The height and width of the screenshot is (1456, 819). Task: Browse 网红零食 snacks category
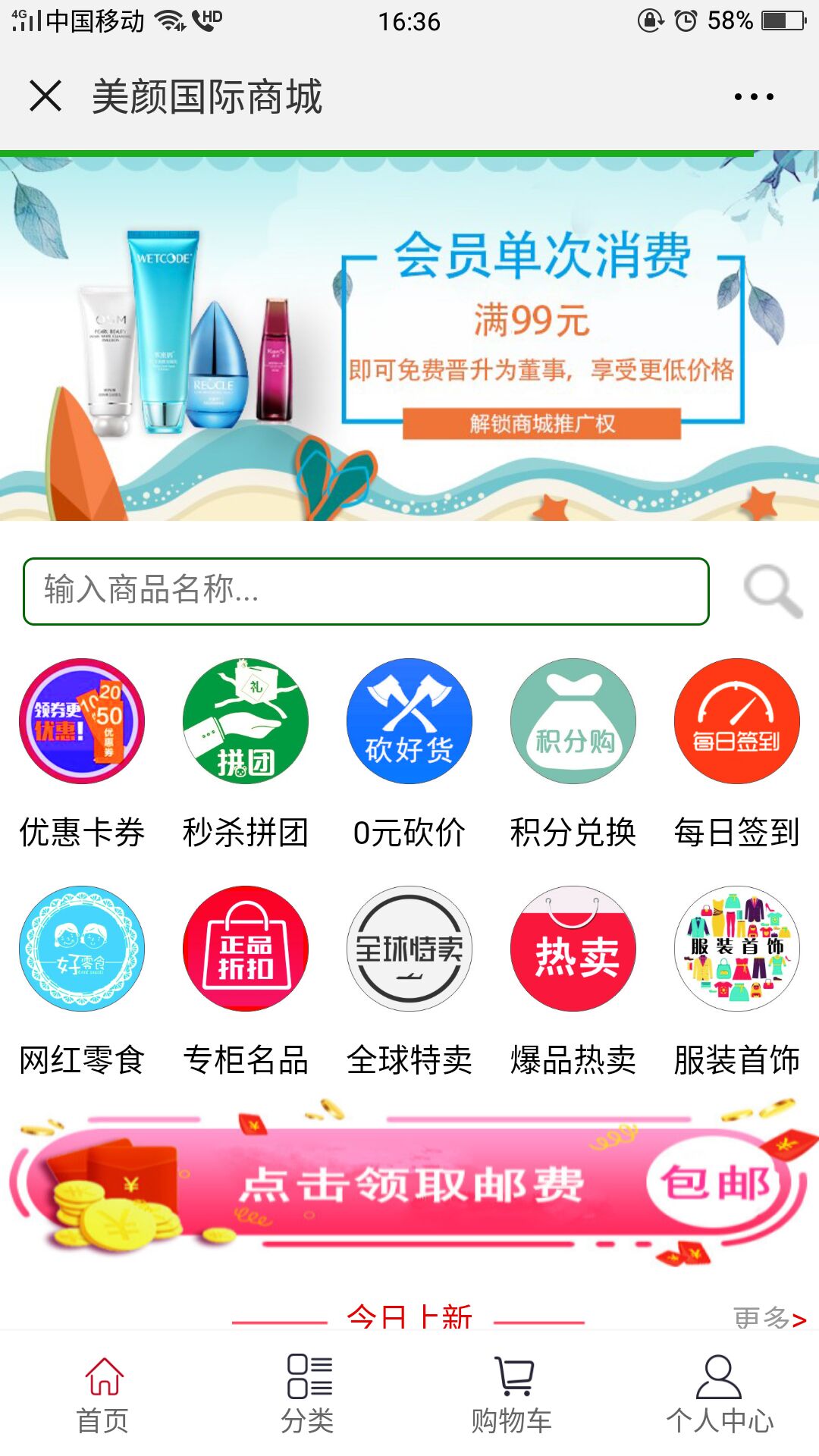pyautogui.click(x=82, y=949)
